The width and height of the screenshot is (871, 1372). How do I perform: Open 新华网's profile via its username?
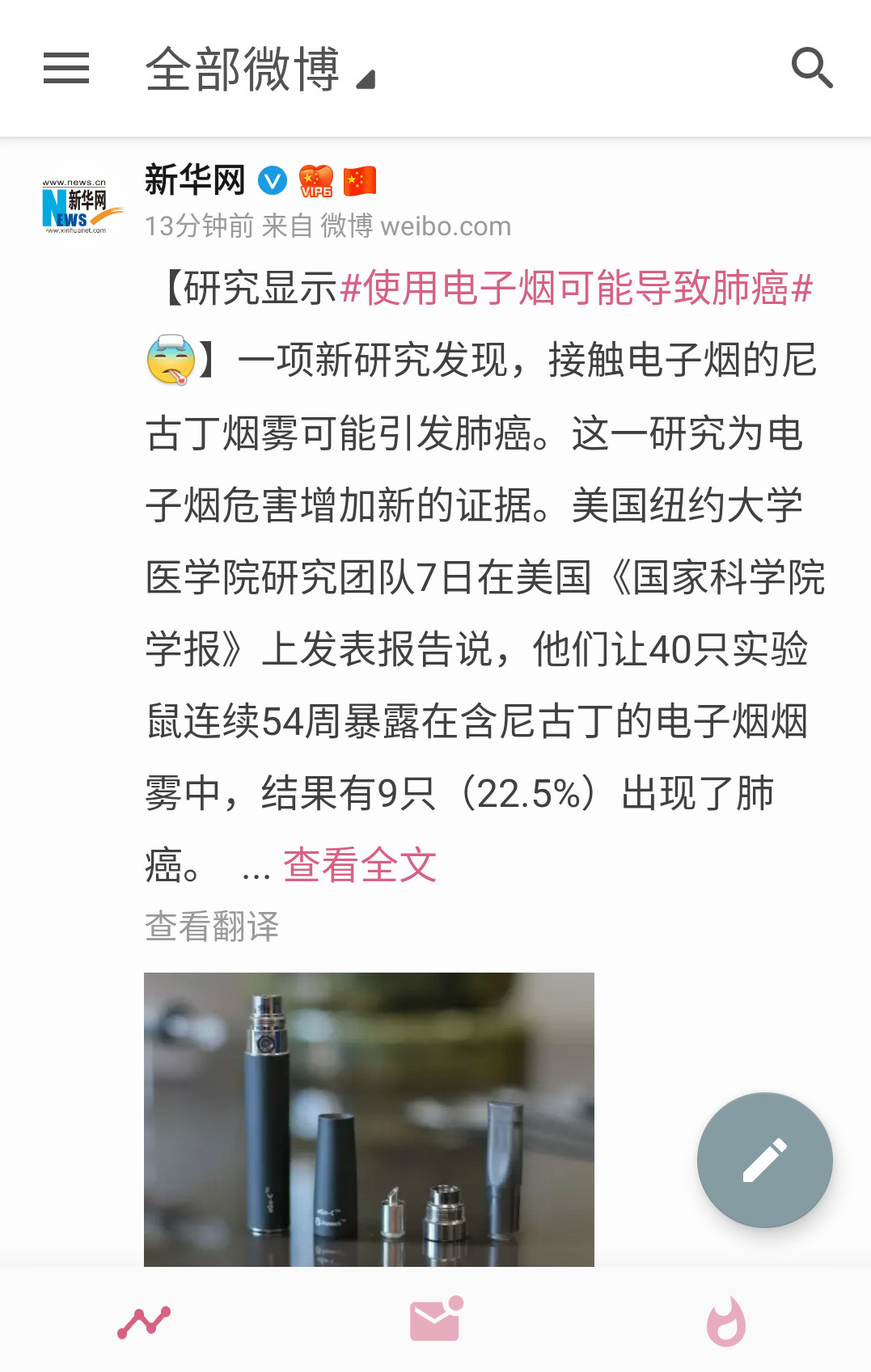(x=194, y=180)
